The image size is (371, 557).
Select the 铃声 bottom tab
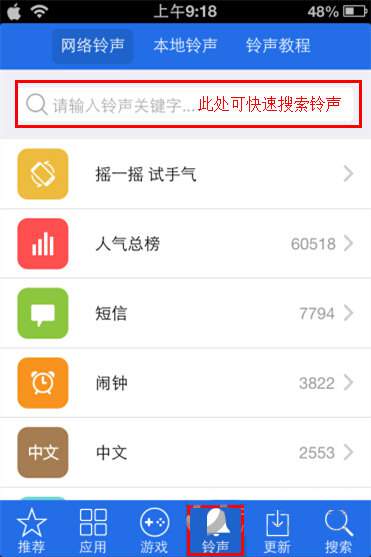coord(216,530)
